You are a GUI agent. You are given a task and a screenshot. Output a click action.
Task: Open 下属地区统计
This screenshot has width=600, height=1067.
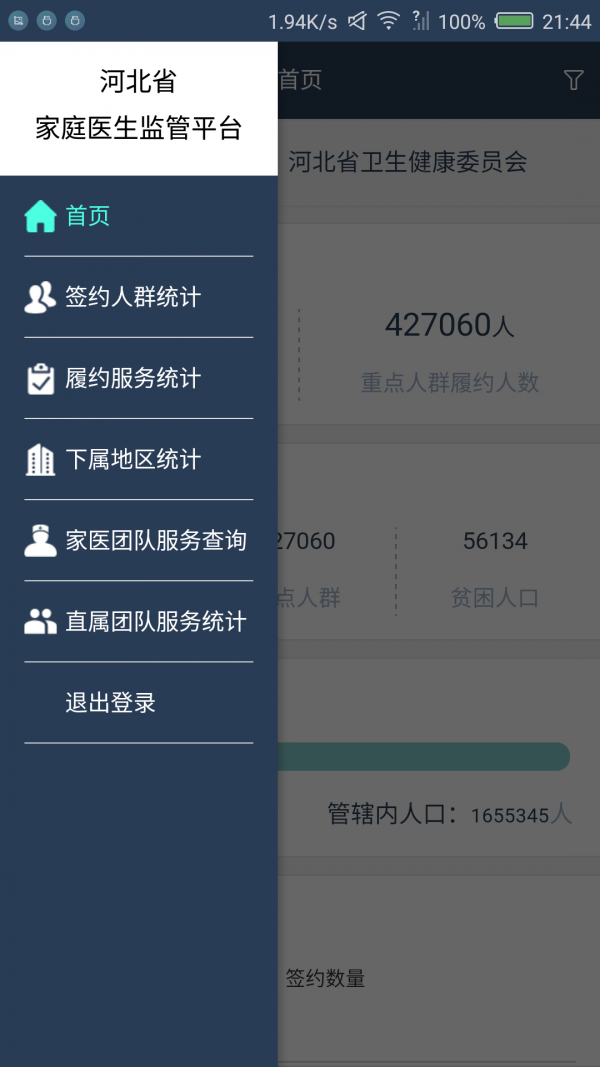139,459
